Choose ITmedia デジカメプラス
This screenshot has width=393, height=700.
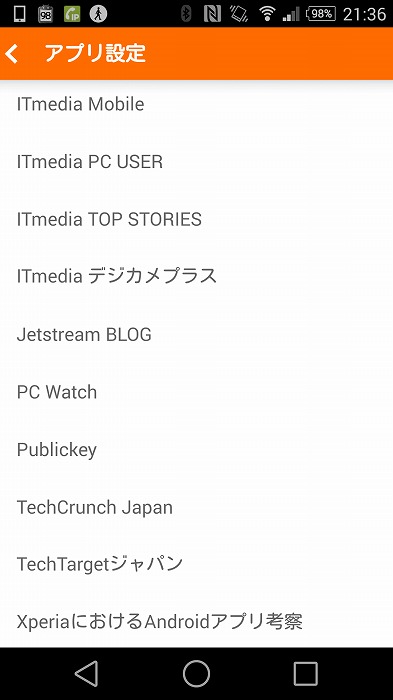click(196, 277)
